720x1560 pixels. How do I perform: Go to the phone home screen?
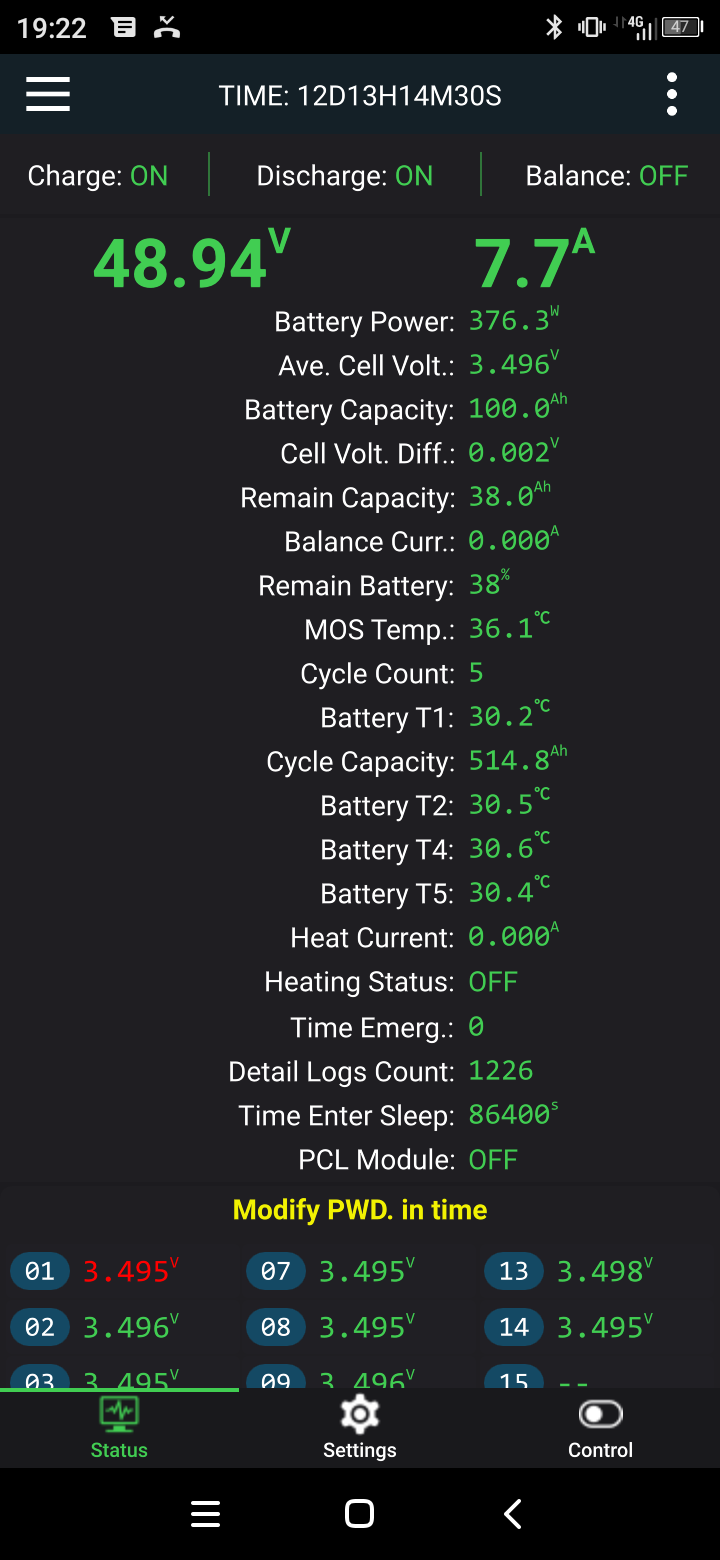(359, 1514)
